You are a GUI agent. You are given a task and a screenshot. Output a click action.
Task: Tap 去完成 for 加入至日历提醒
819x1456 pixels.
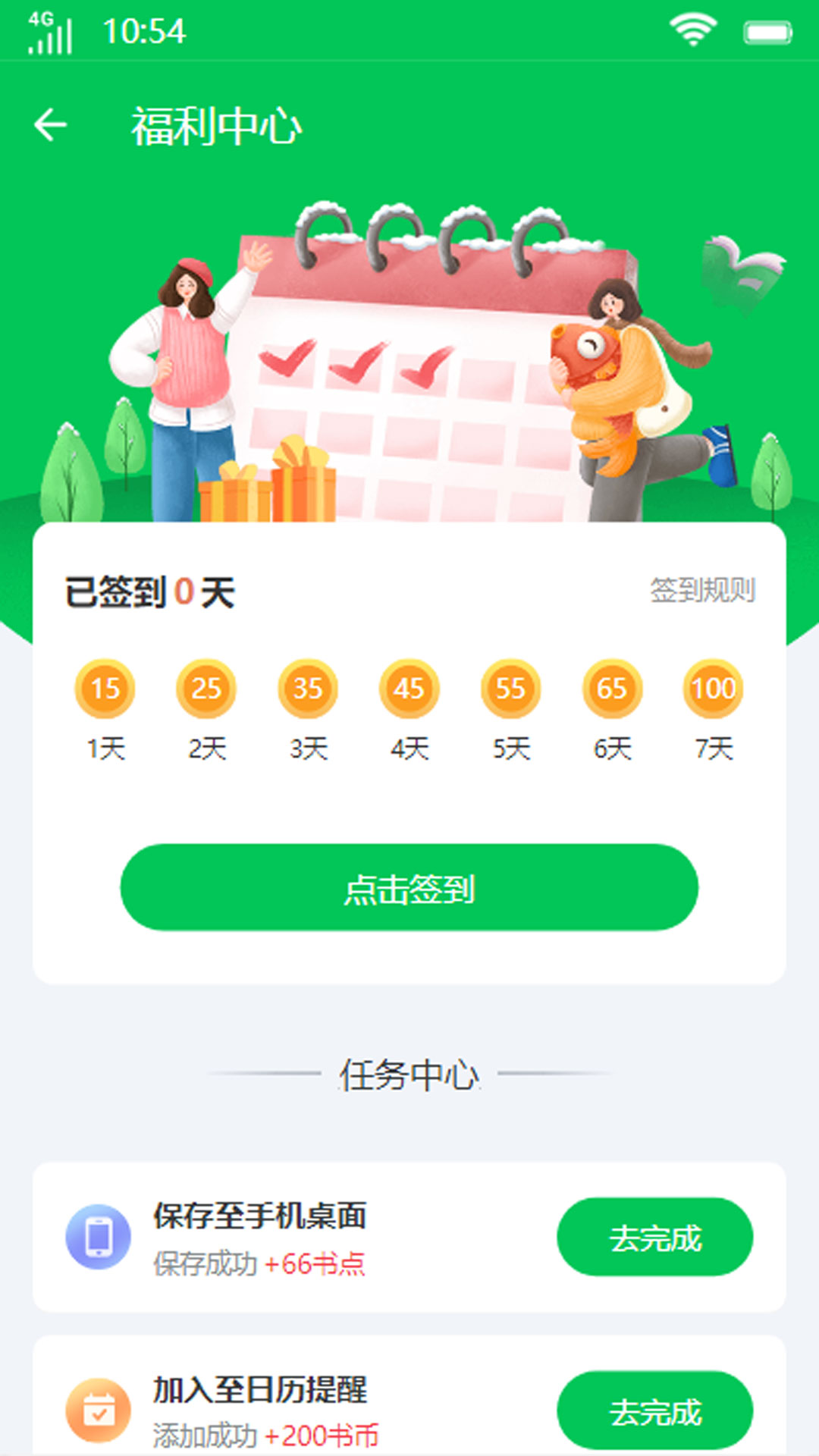coord(654,1410)
